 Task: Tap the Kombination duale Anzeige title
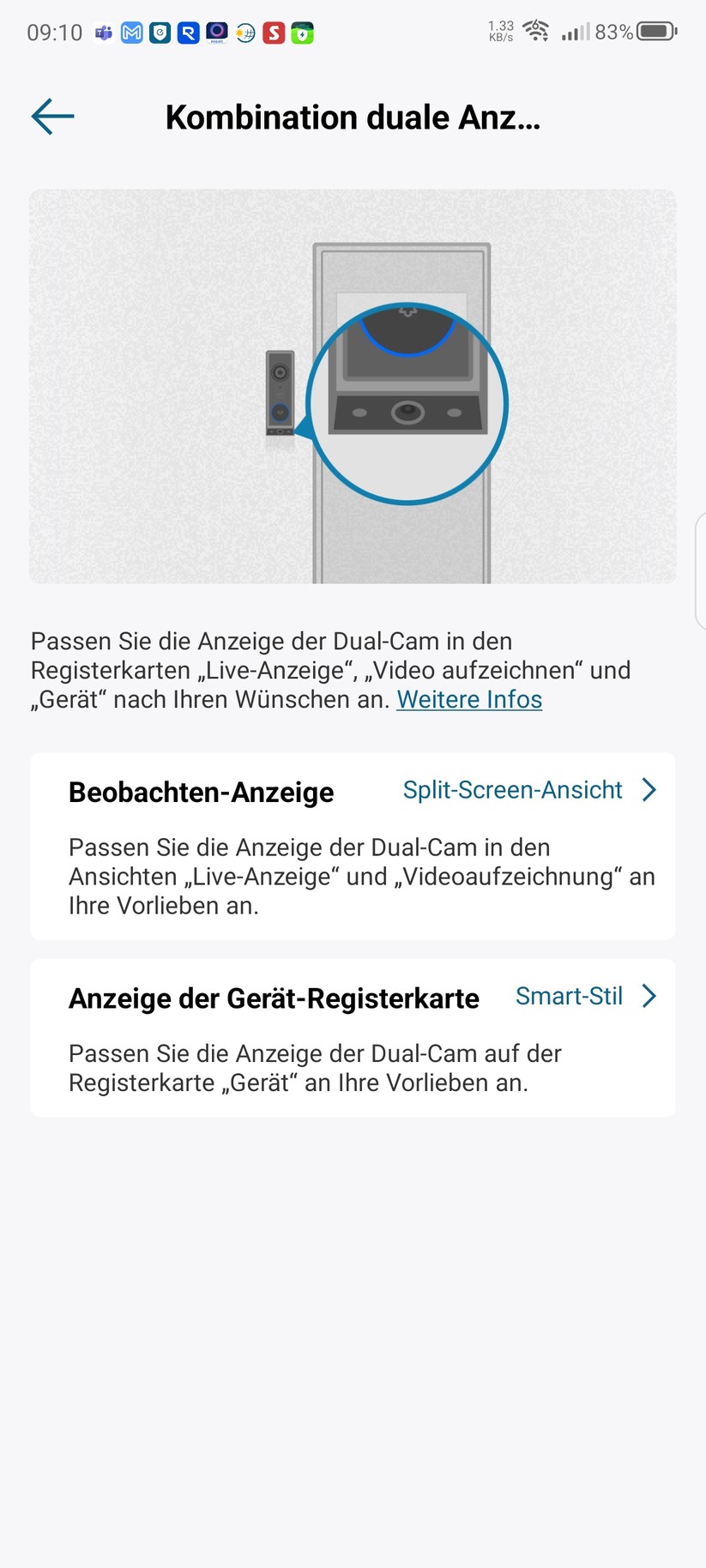353,117
